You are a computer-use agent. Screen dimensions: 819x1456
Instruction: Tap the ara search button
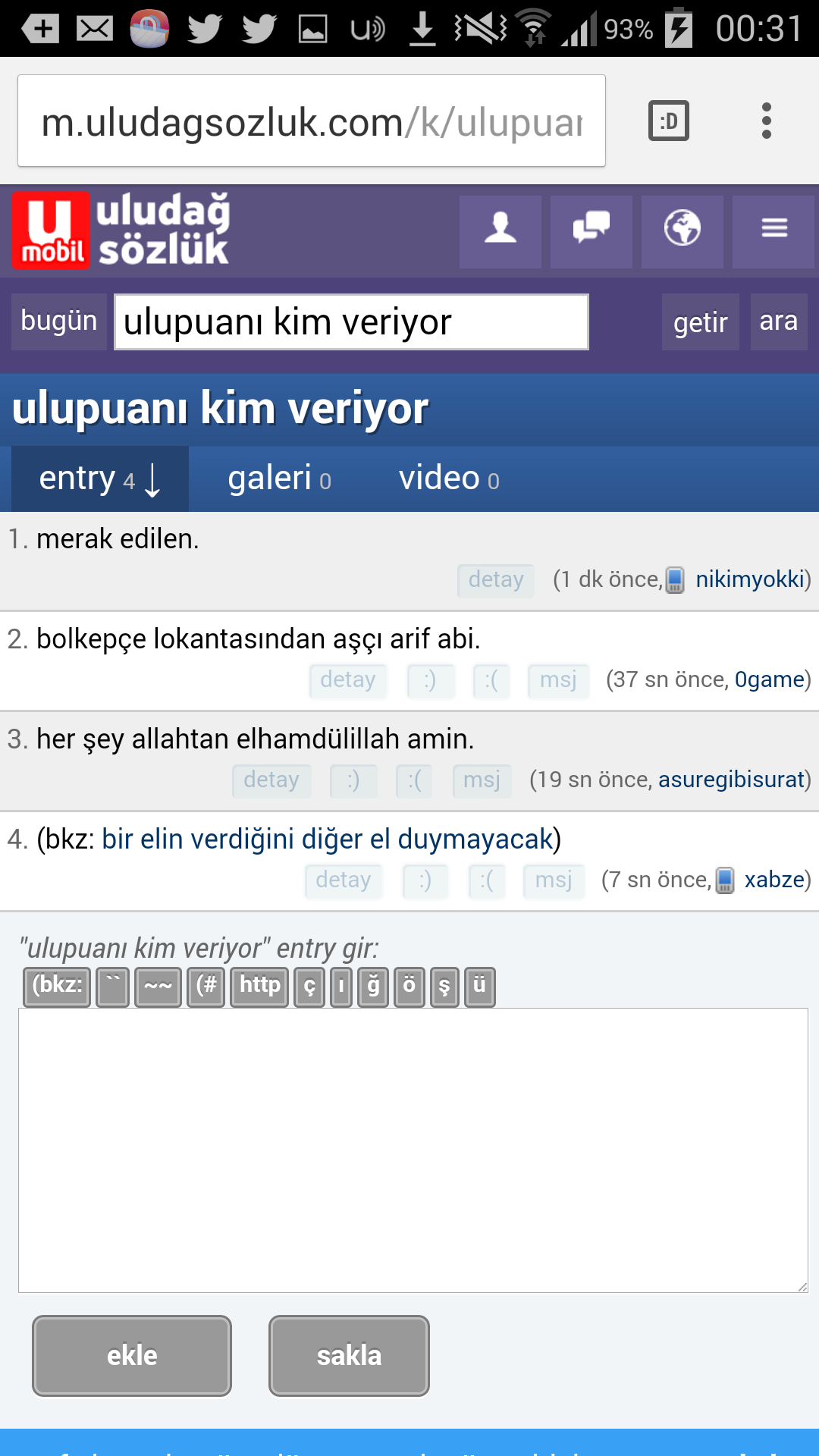(x=779, y=322)
